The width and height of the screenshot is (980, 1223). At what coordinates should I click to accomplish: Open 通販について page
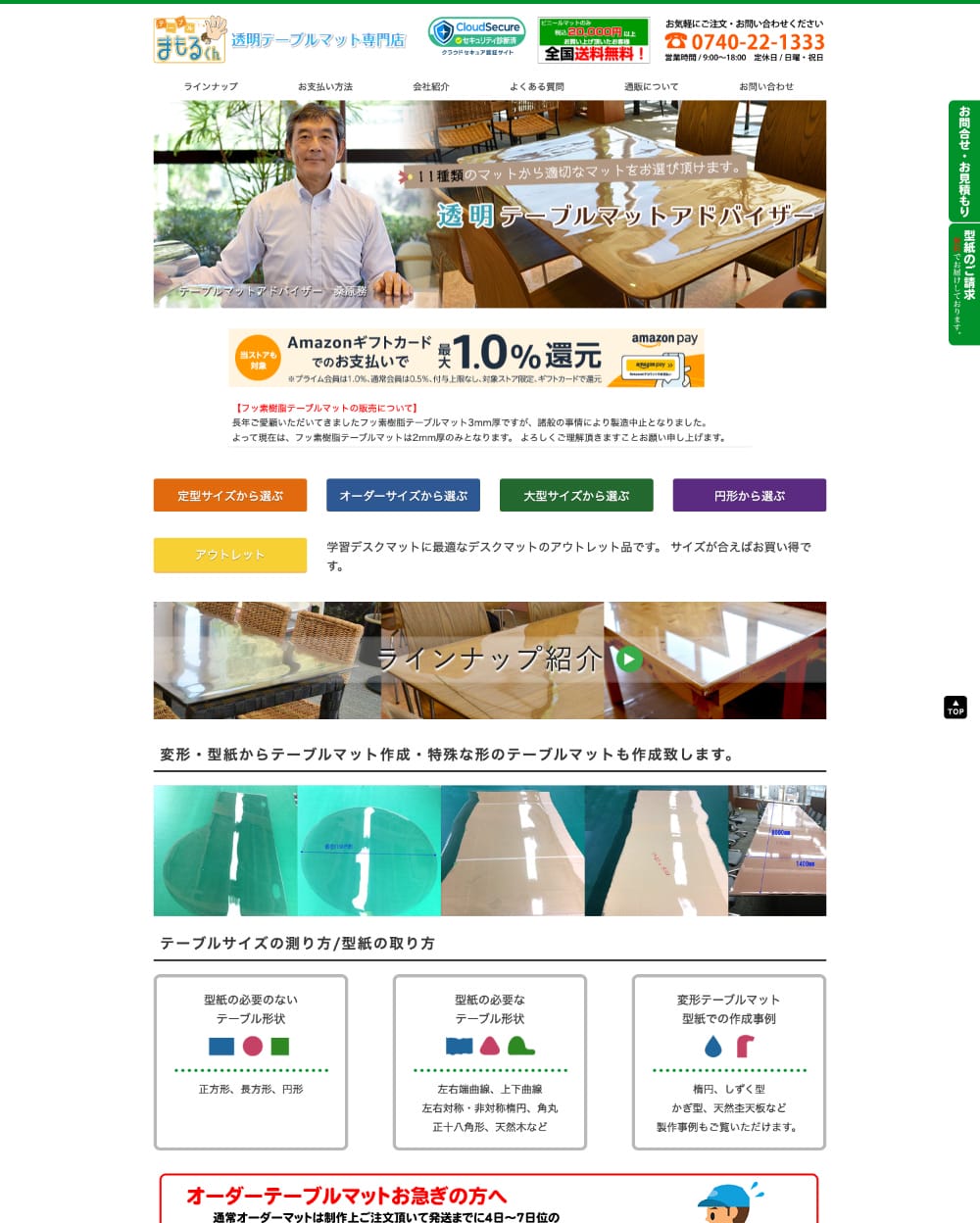(x=652, y=86)
